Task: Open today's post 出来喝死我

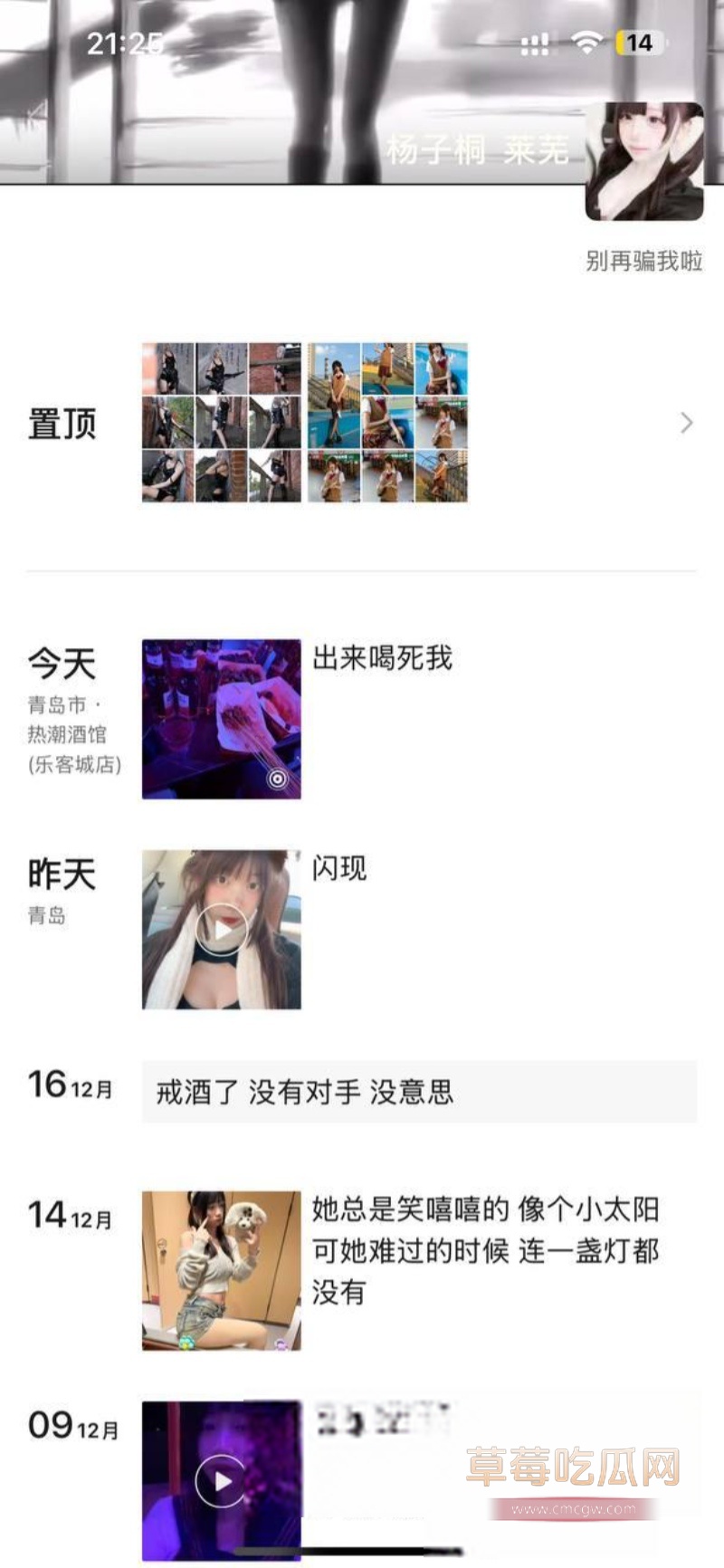Action: [x=221, y=719]
